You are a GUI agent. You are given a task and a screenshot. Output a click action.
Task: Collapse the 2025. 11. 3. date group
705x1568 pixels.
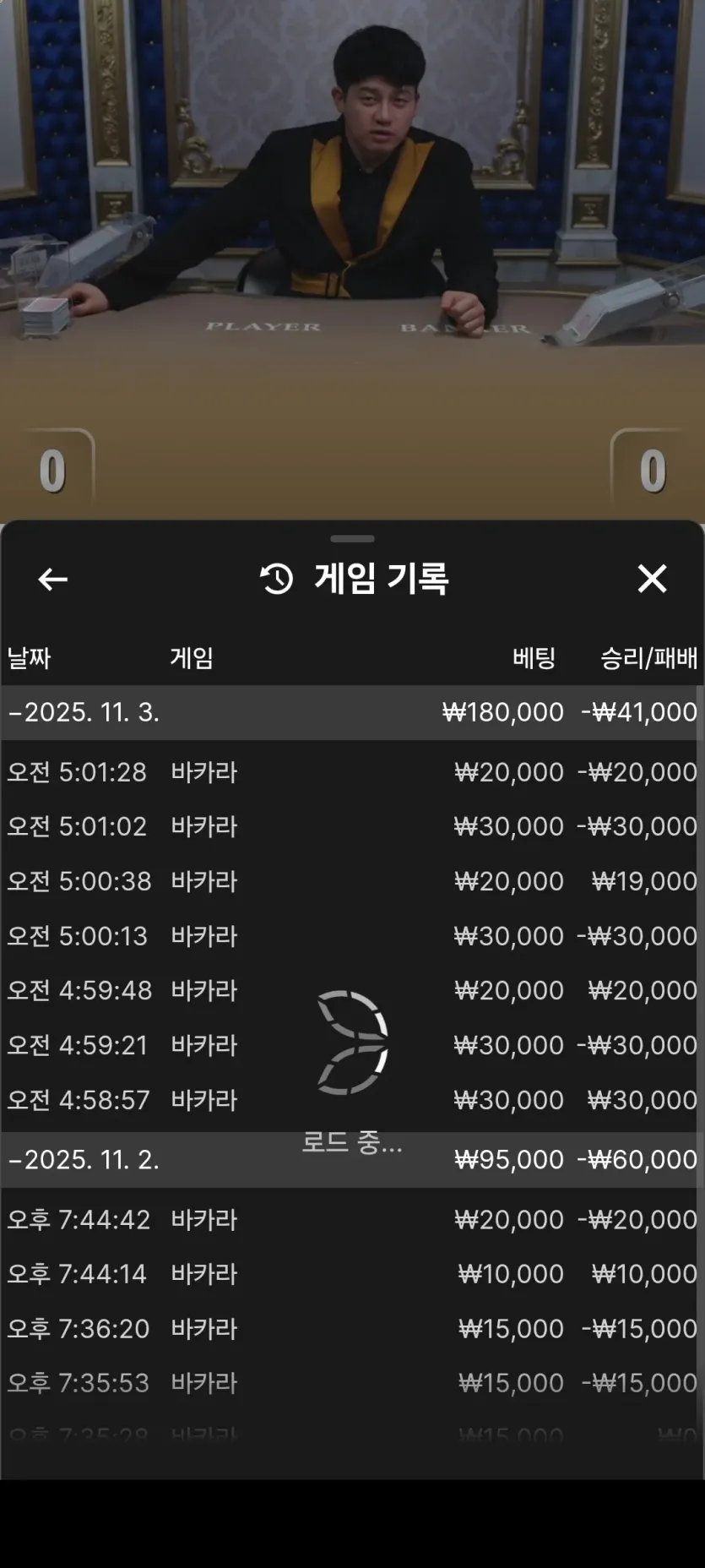coord(352,712)
